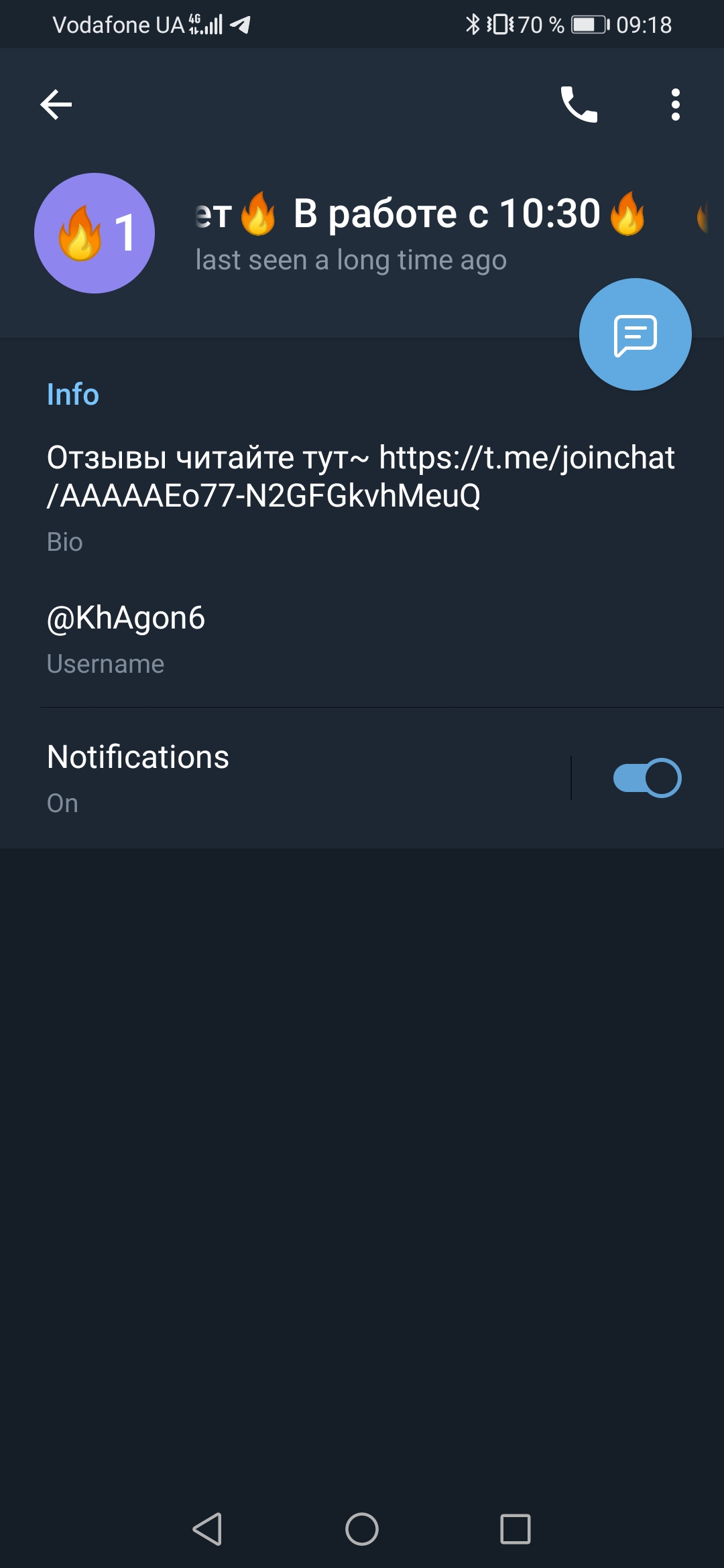
Task: Start a voice call with this user
Action: click(579, 105)
